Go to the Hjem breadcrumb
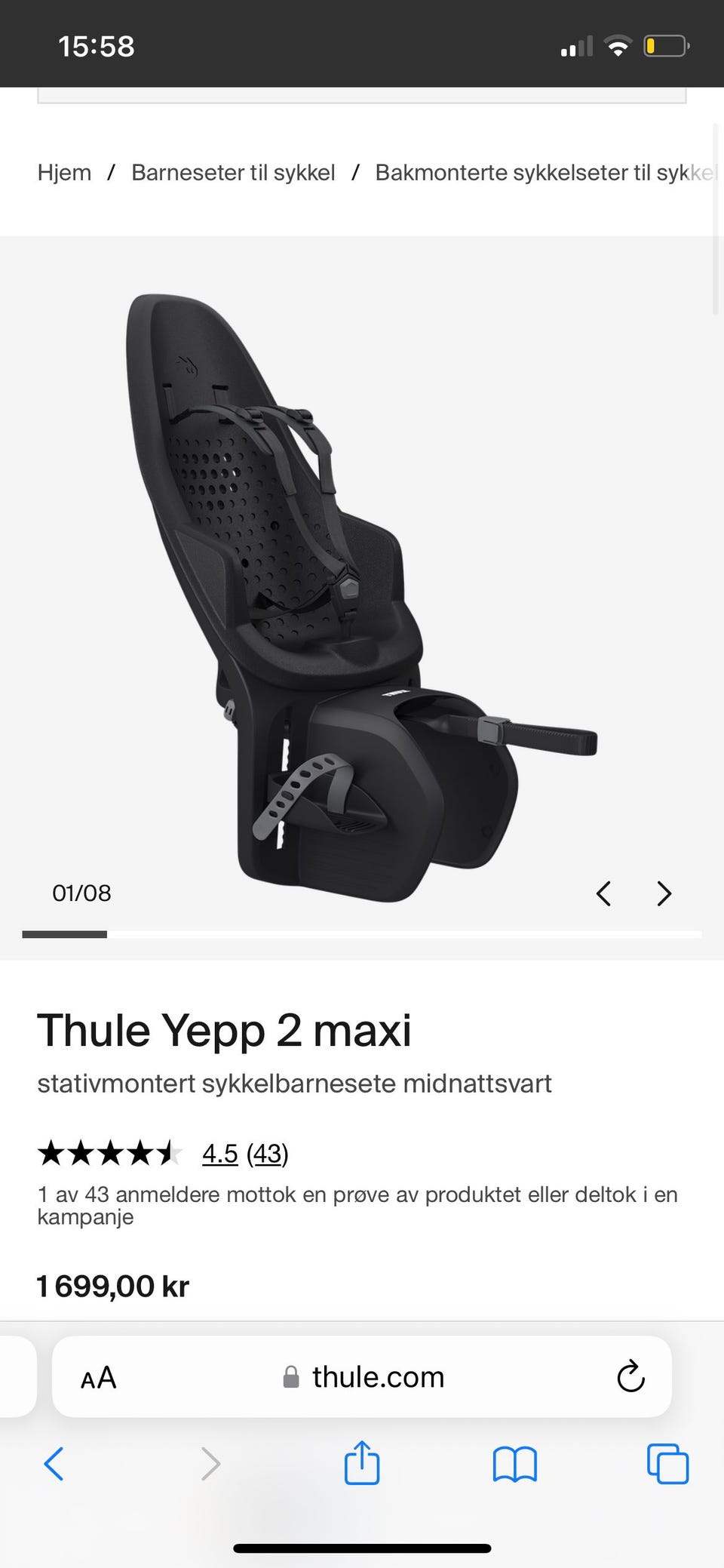 click(x=64, y=173)
